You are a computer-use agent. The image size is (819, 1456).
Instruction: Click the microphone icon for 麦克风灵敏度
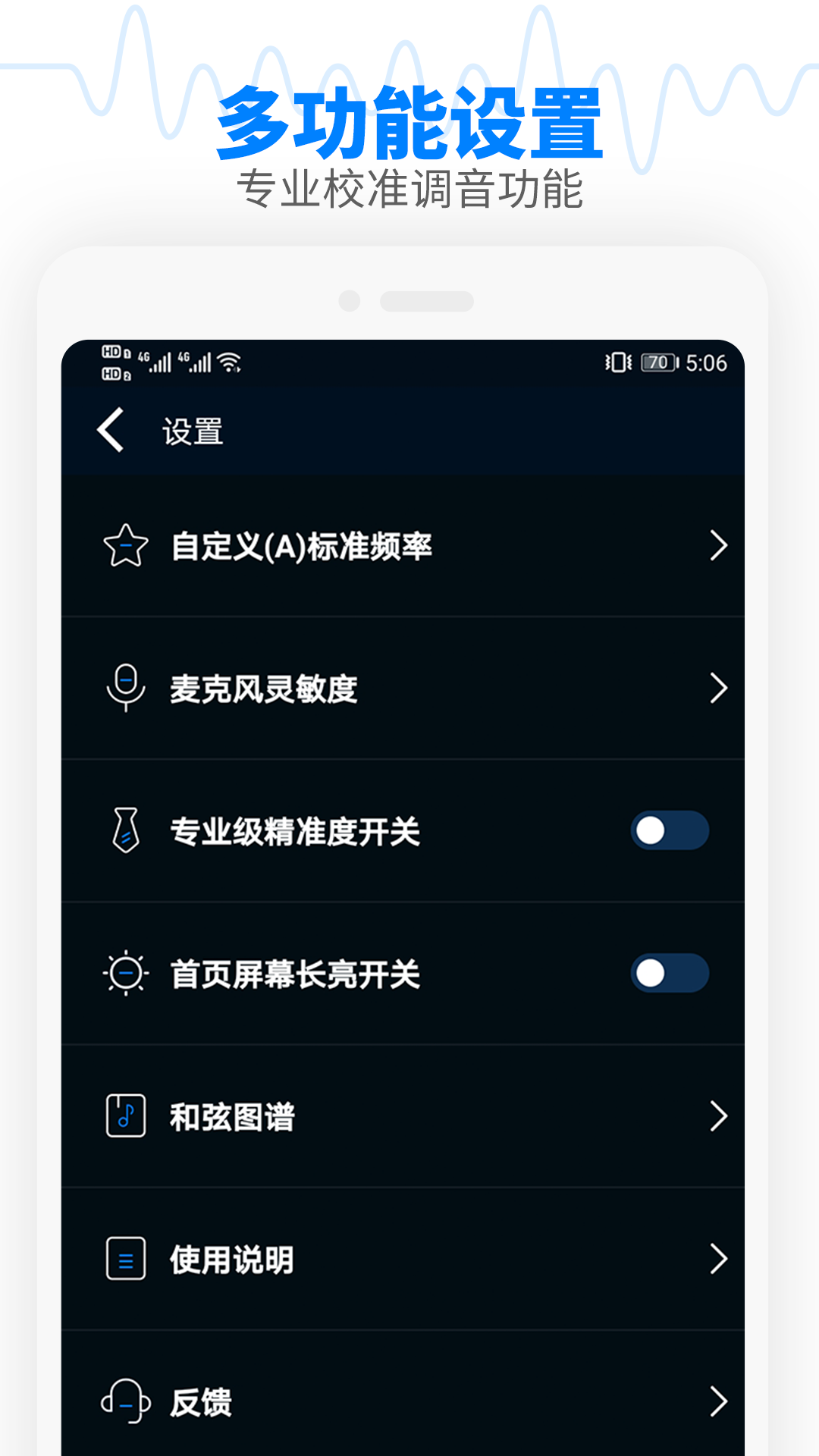tap(124, 689)
